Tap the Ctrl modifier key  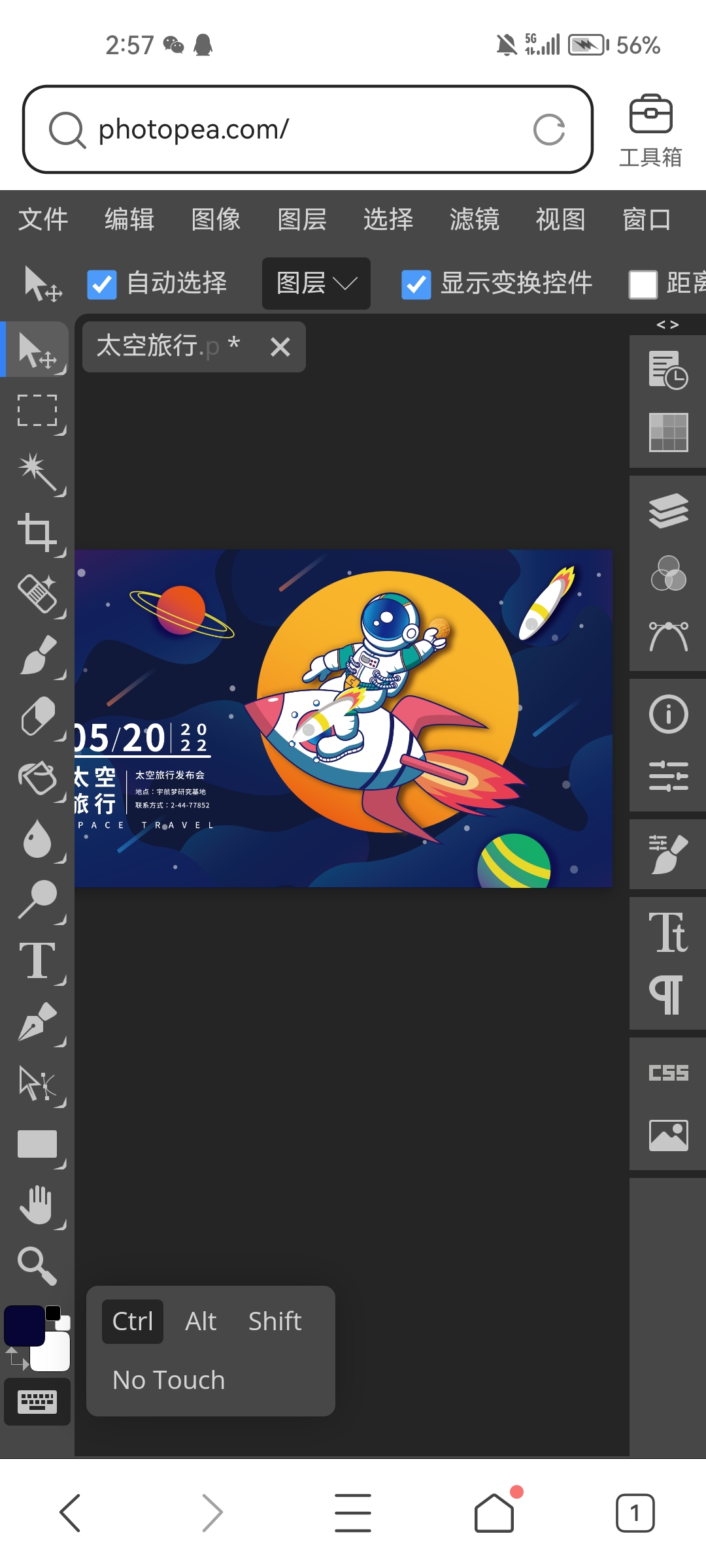pyautogui.click(x=133, y=1322)
